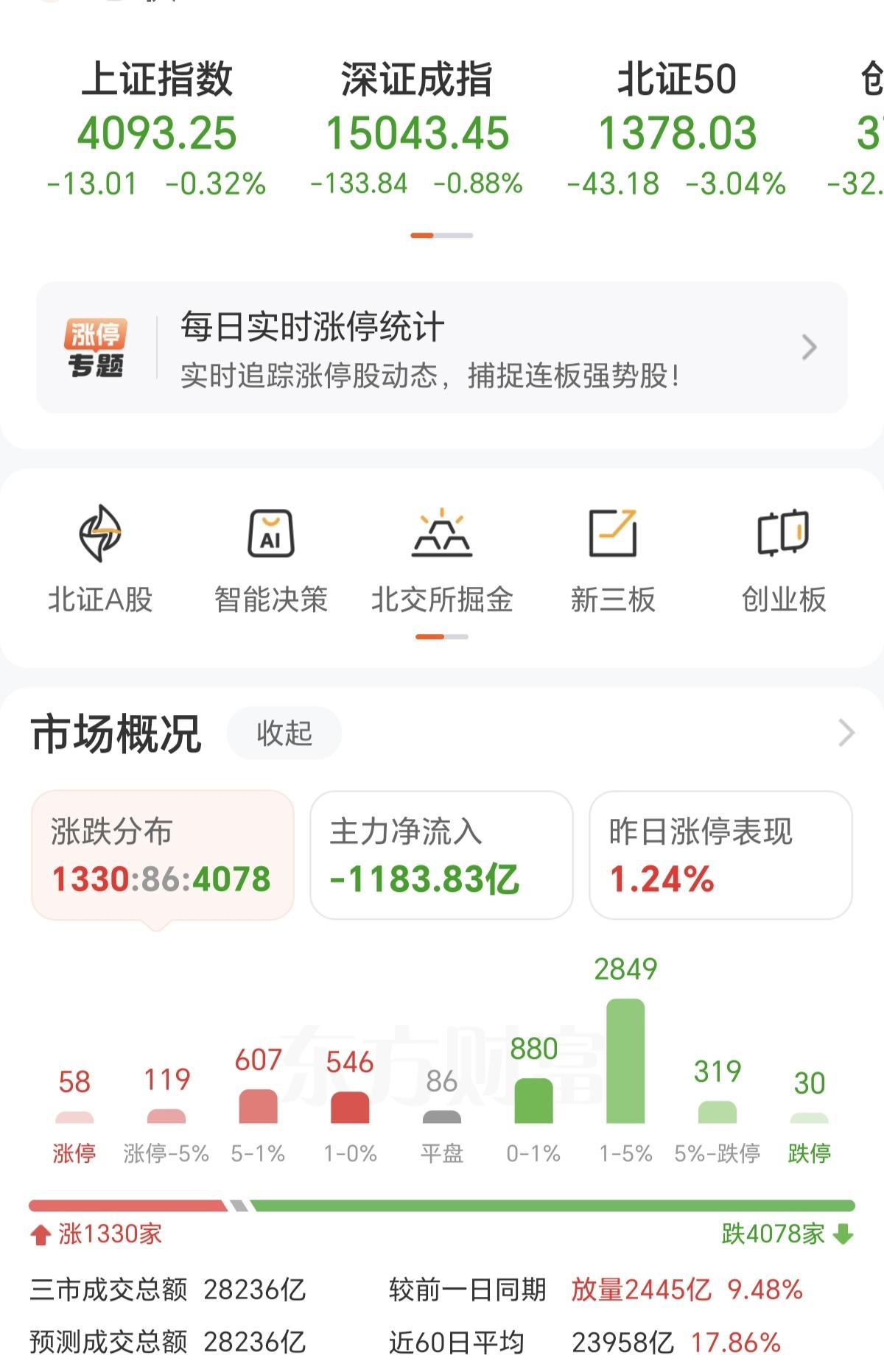
Task: Tap the green down arrow beside 跌4078家
Action: click(840, 1233)
